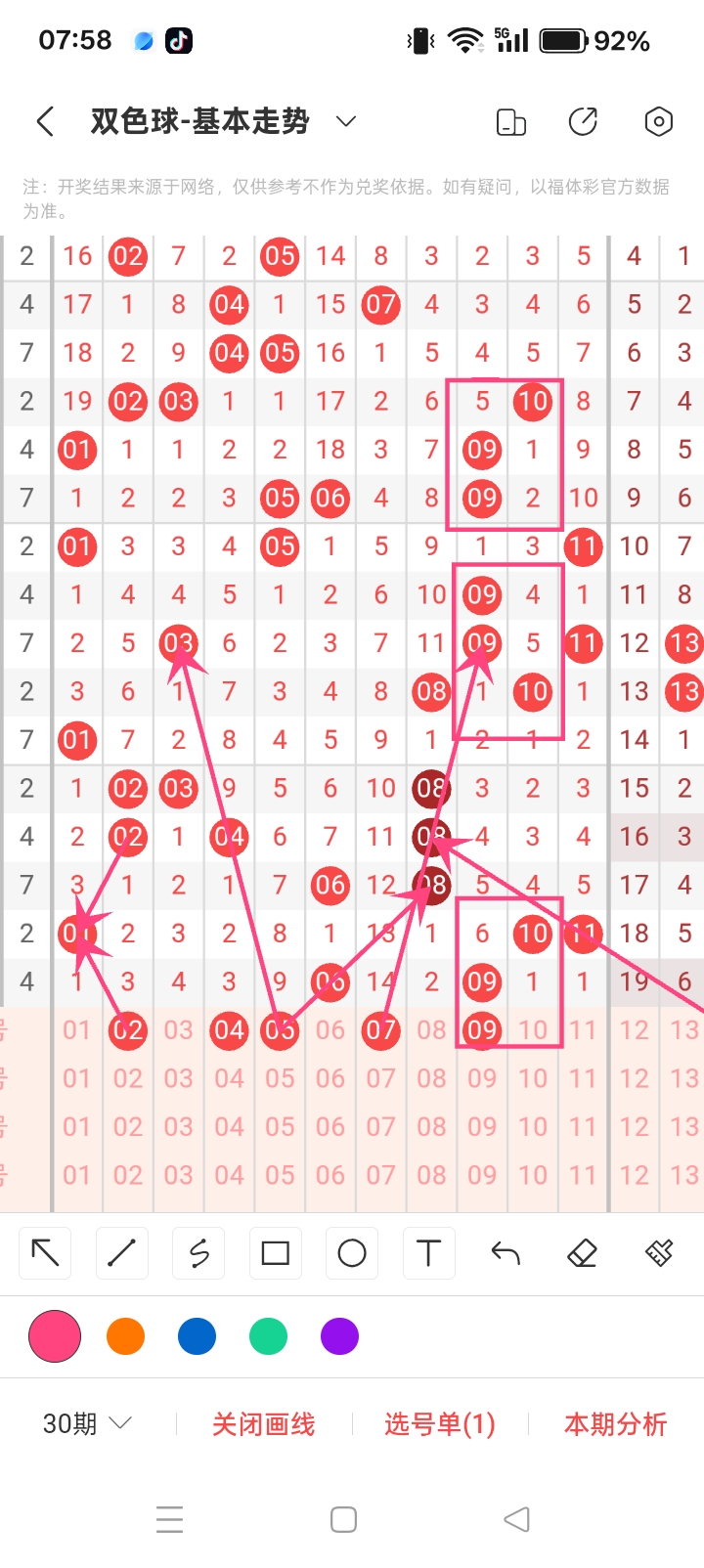Pick the rectangle drawing tool
The width and height of the screenshot is (704, 1568).
[x=276, y=1252]
